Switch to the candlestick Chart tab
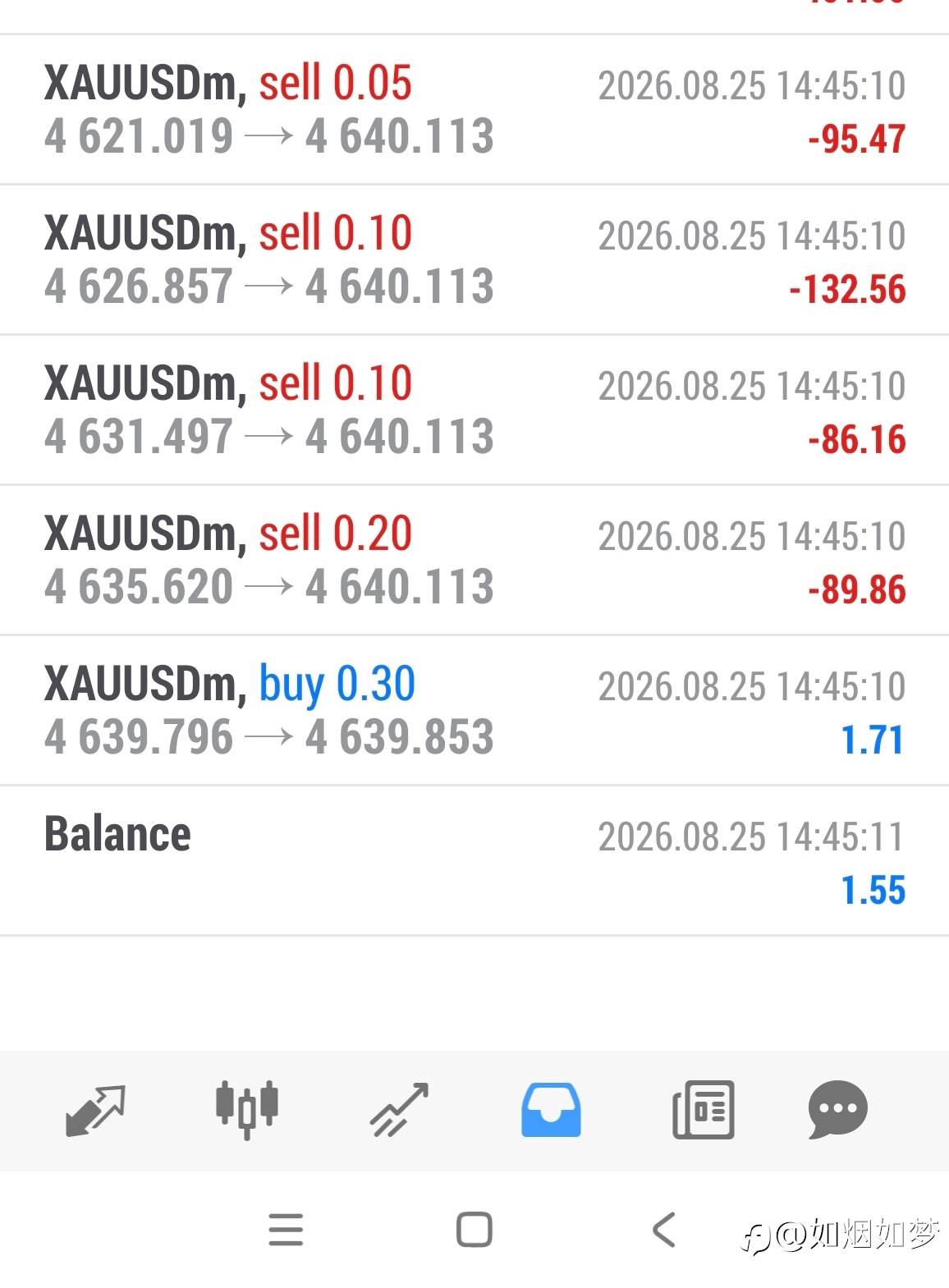949x1288 pixels. pyautogui.click(x=247, y=1109)
